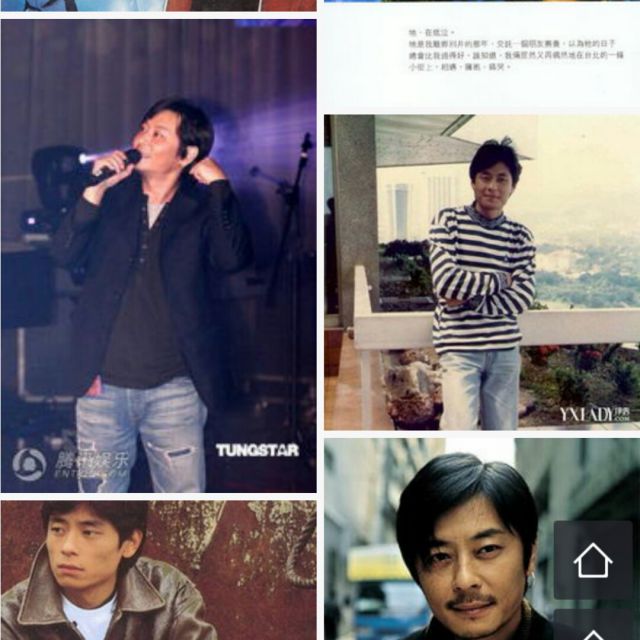
Task: Open the photo of the man in a striped sweater
Action: [481, 273]
